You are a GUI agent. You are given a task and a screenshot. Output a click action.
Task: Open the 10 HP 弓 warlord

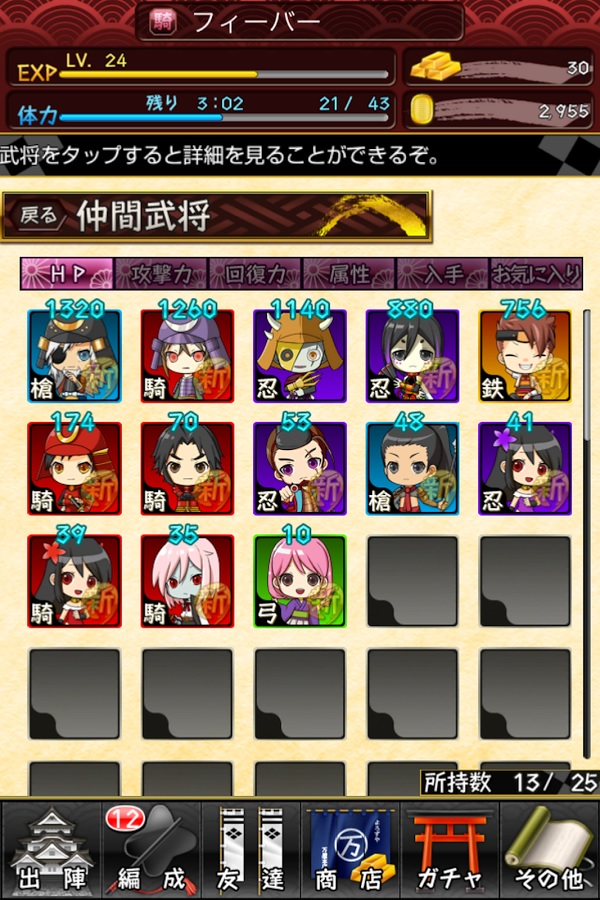pos(300,581)
